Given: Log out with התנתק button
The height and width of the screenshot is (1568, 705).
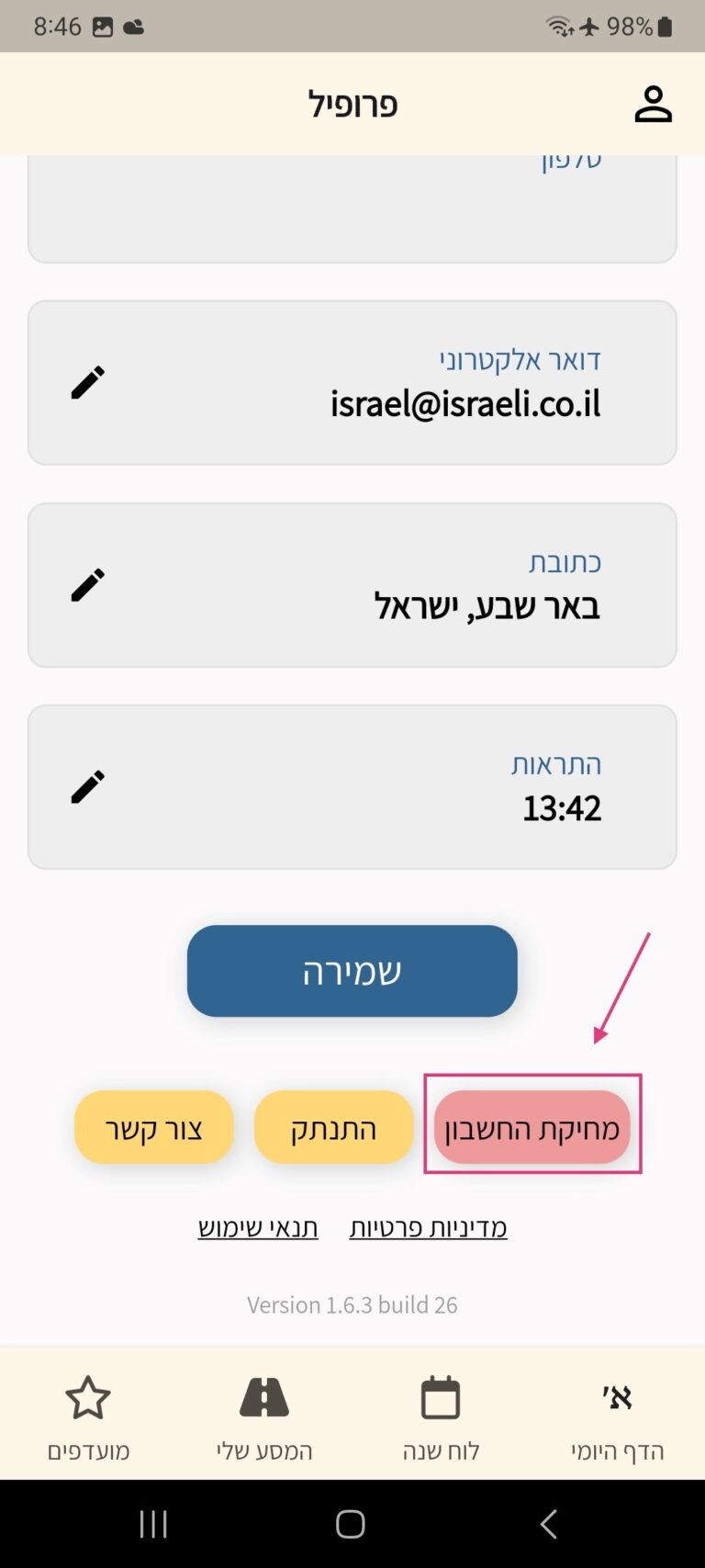Looking at the screenshot, I should [333, 1127].
